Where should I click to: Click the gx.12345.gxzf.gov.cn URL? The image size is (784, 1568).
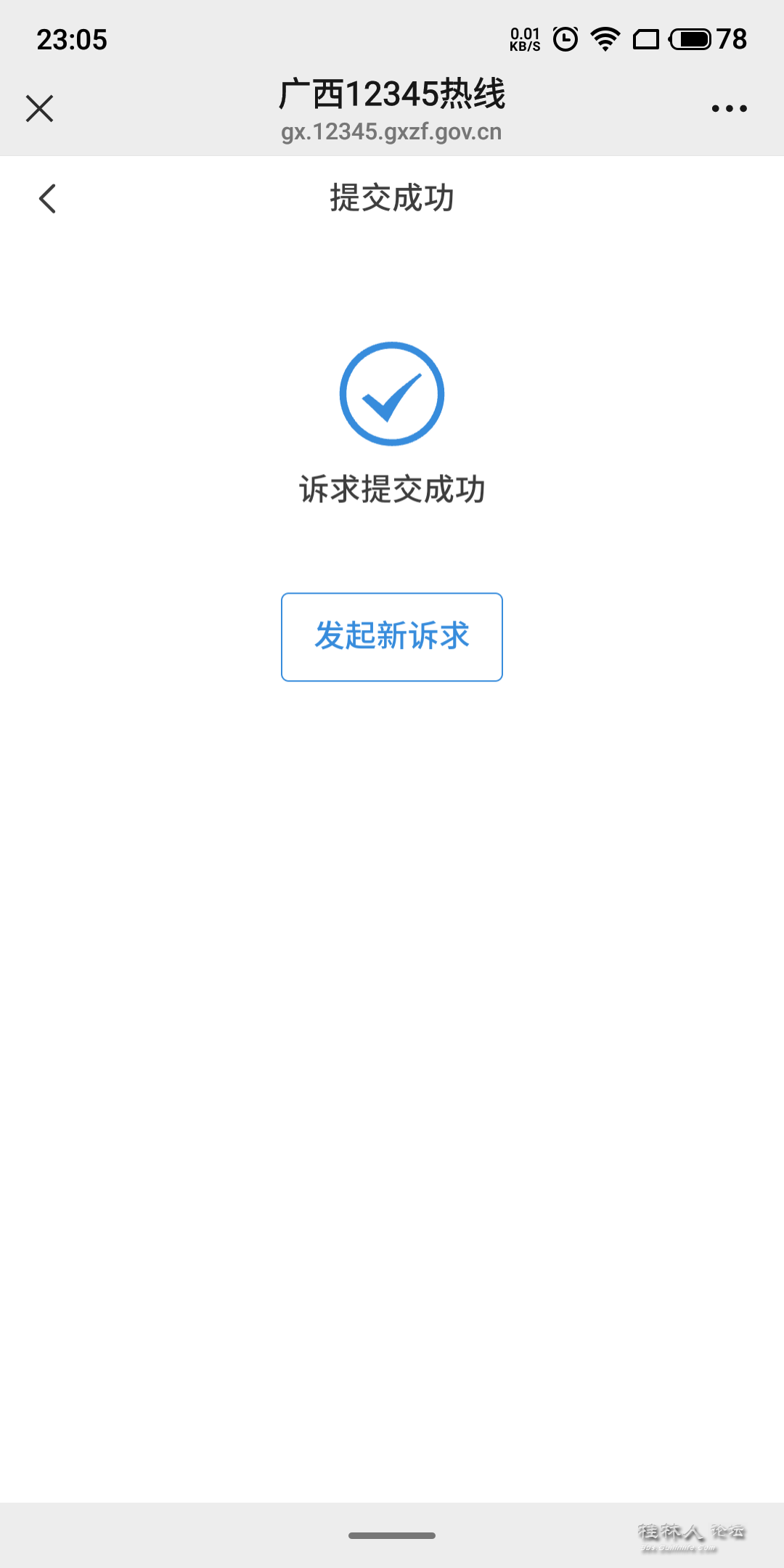pos(392,132)
